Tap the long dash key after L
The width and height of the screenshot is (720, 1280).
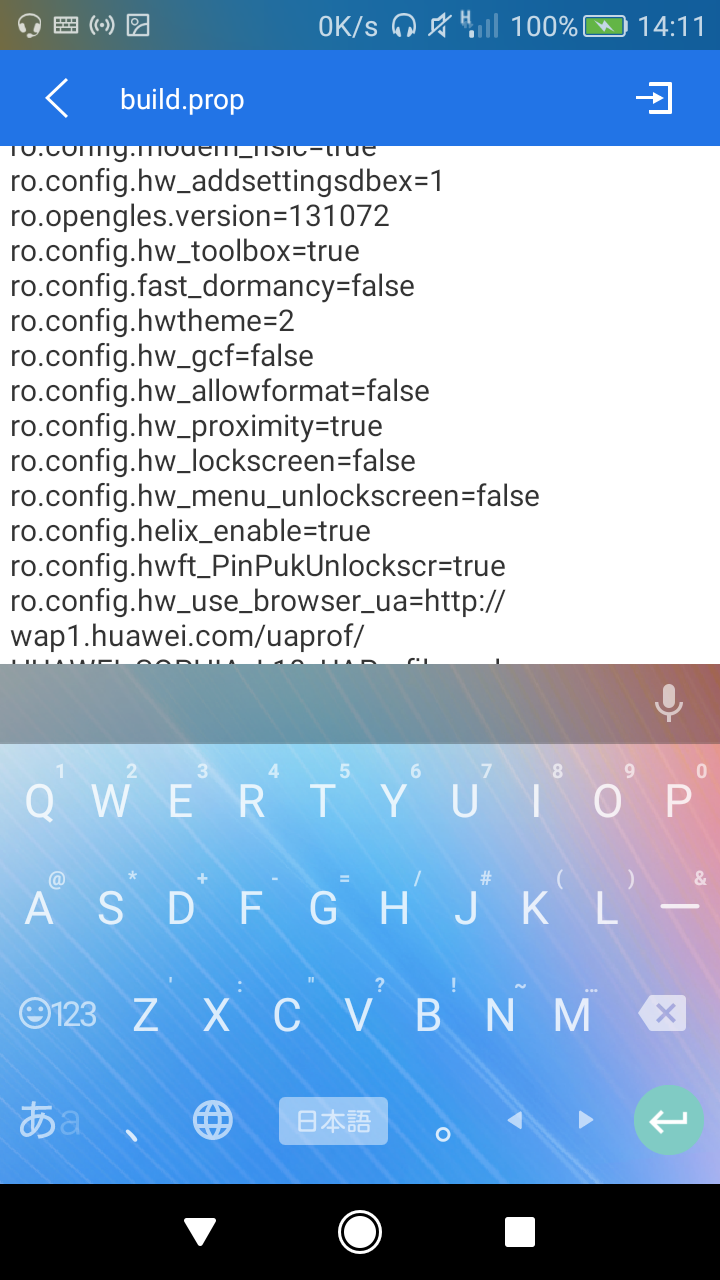[x=680, y=907]
